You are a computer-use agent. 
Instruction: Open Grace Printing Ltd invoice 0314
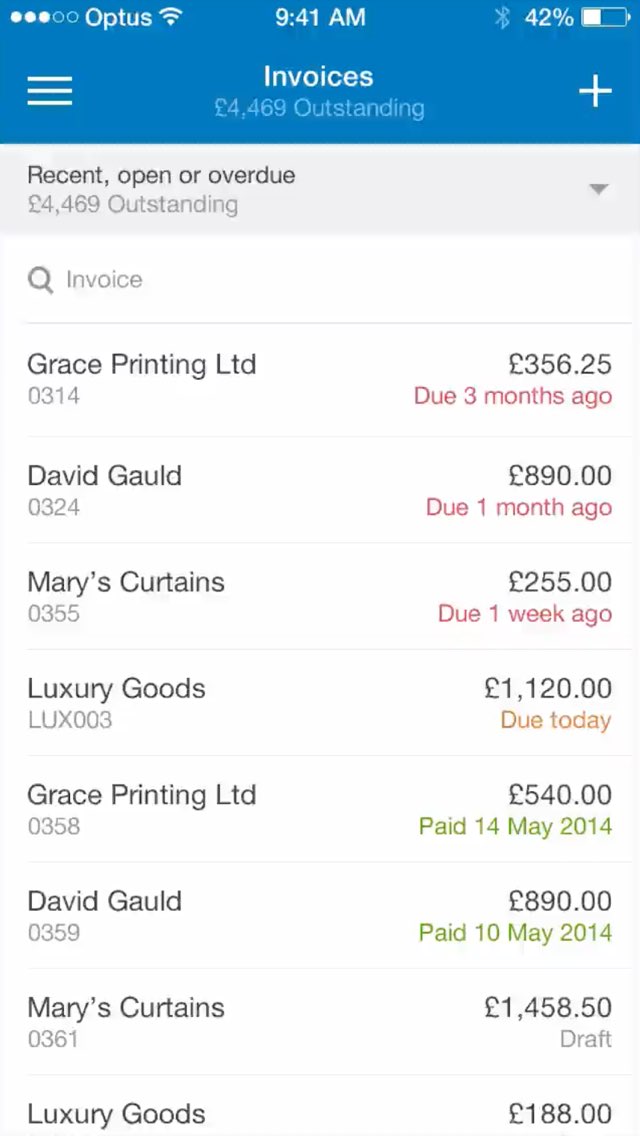(319, 379)
